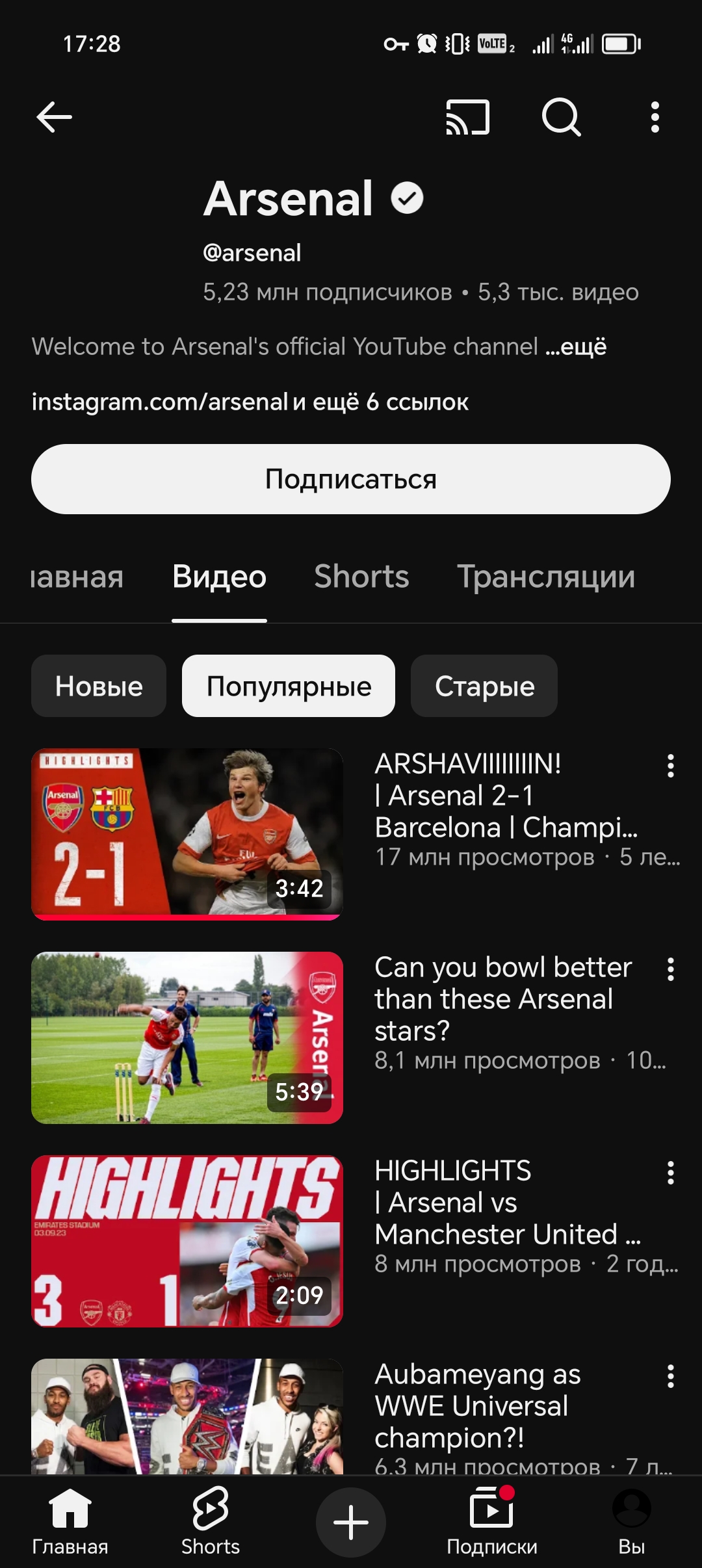Open options for the ARSHAVIIIIIIIIN! video
Screen dimensions: 702x1568
point(670,766)
